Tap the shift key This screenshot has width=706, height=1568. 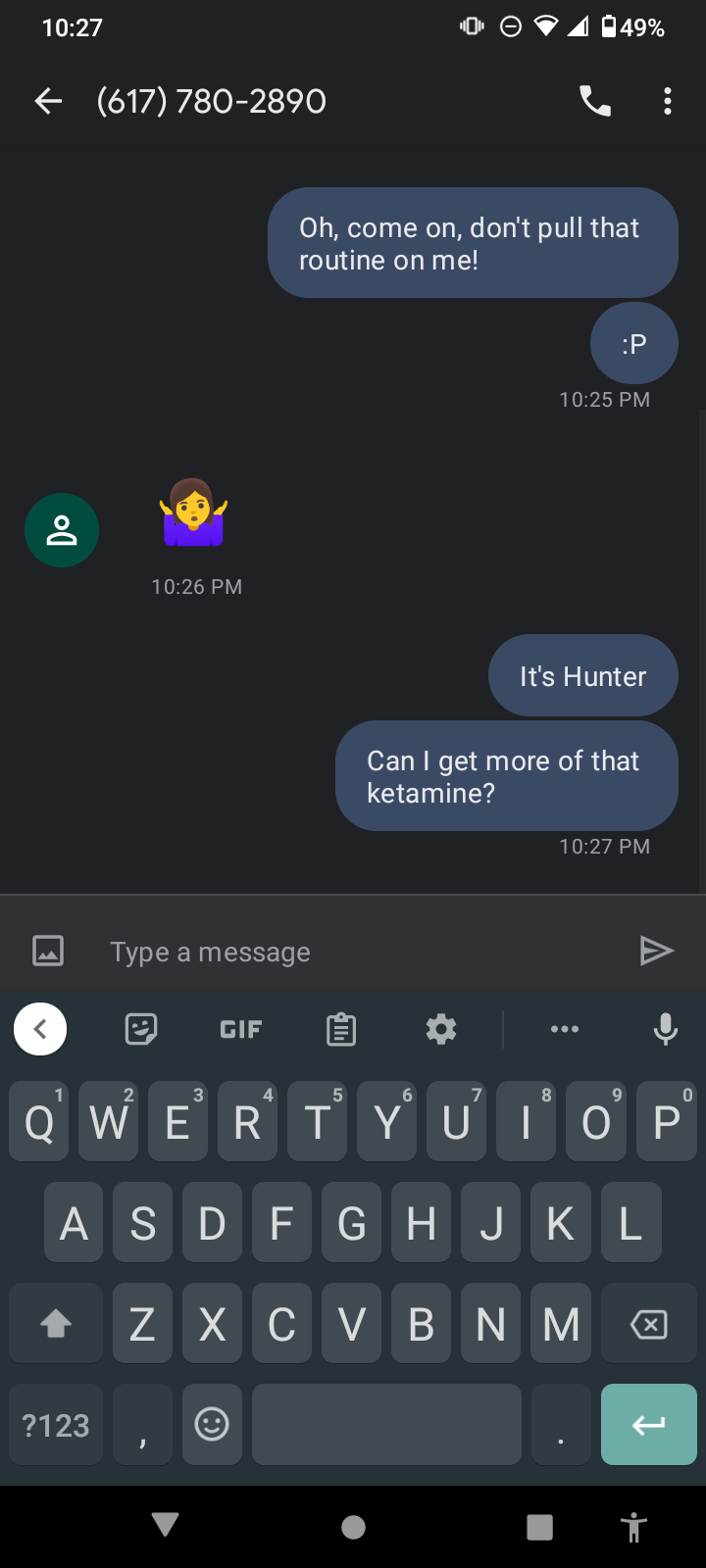point(56,1324)
